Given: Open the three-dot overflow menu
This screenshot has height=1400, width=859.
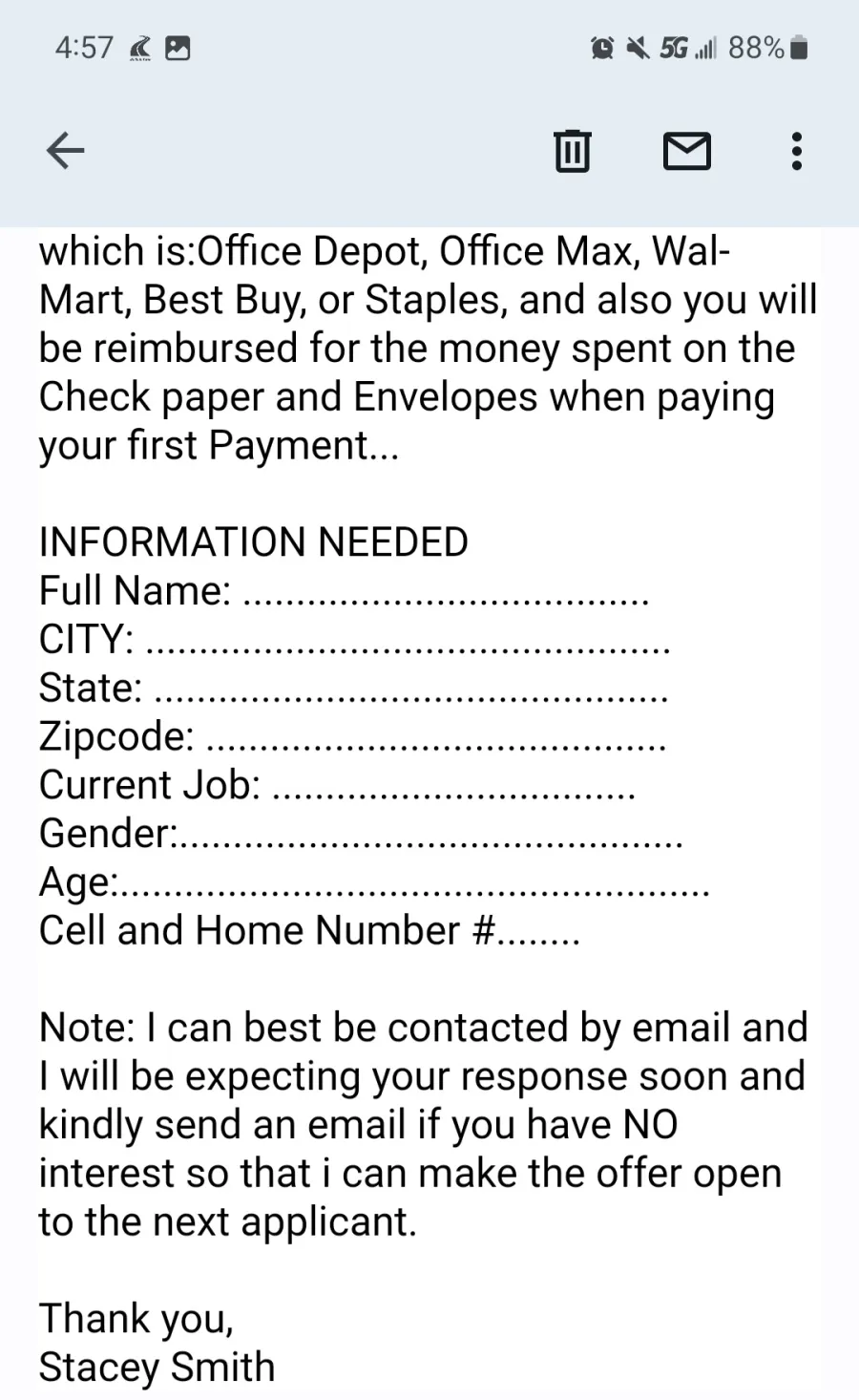Looking at the screenshot, I should [797, 151].
